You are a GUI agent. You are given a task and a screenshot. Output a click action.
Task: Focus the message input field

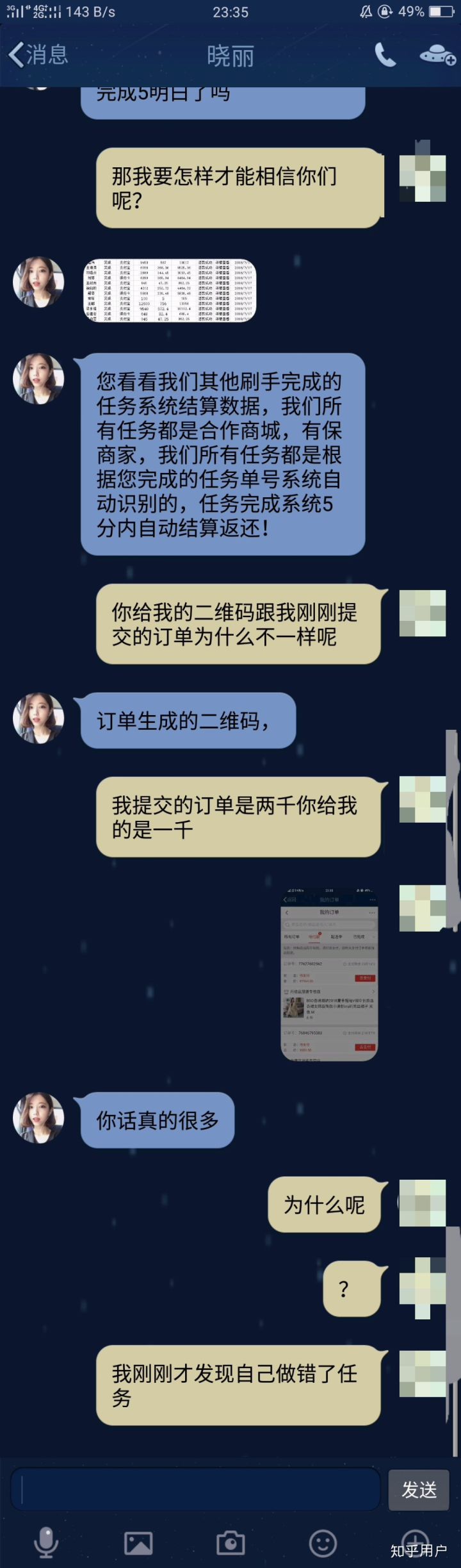point(195,1489)
